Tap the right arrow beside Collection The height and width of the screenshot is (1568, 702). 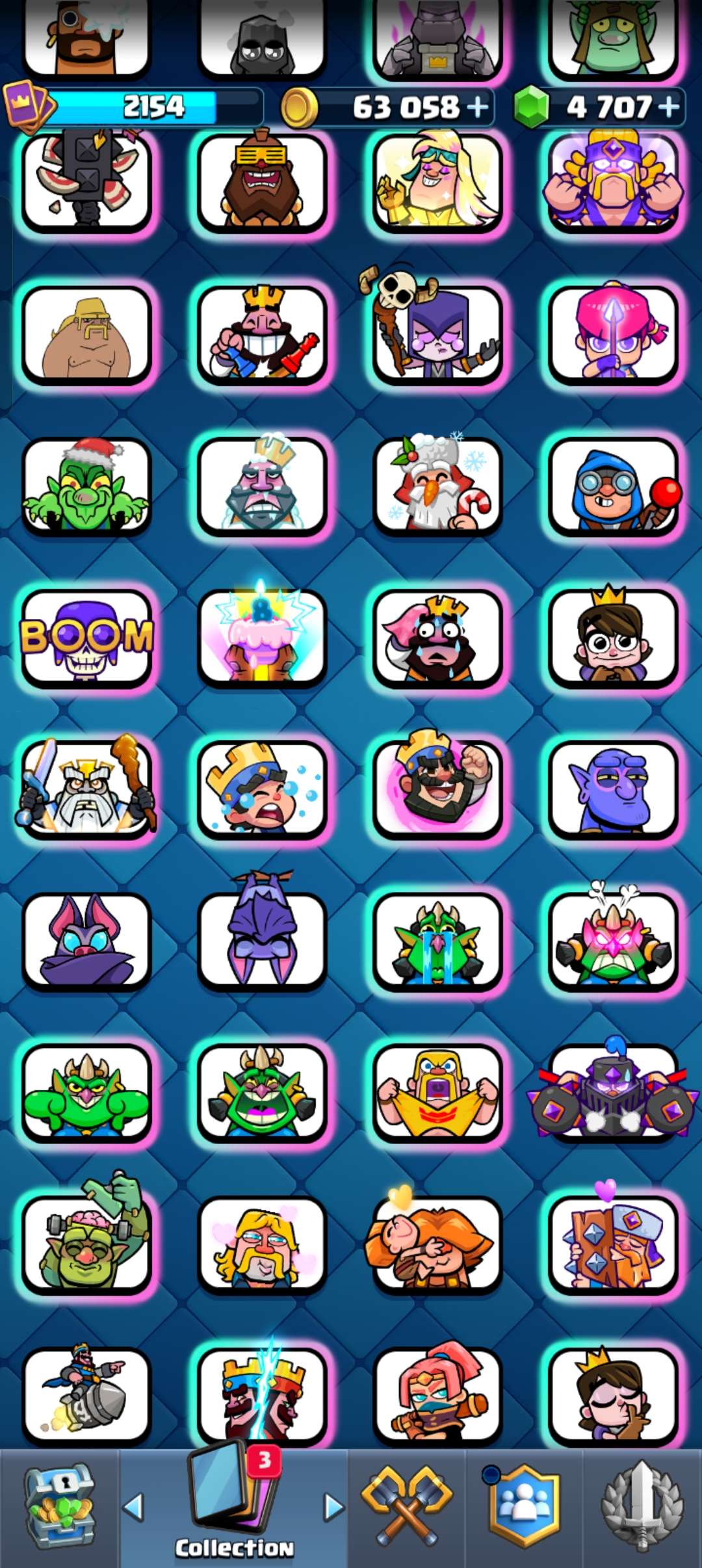tap(333, 1507)
